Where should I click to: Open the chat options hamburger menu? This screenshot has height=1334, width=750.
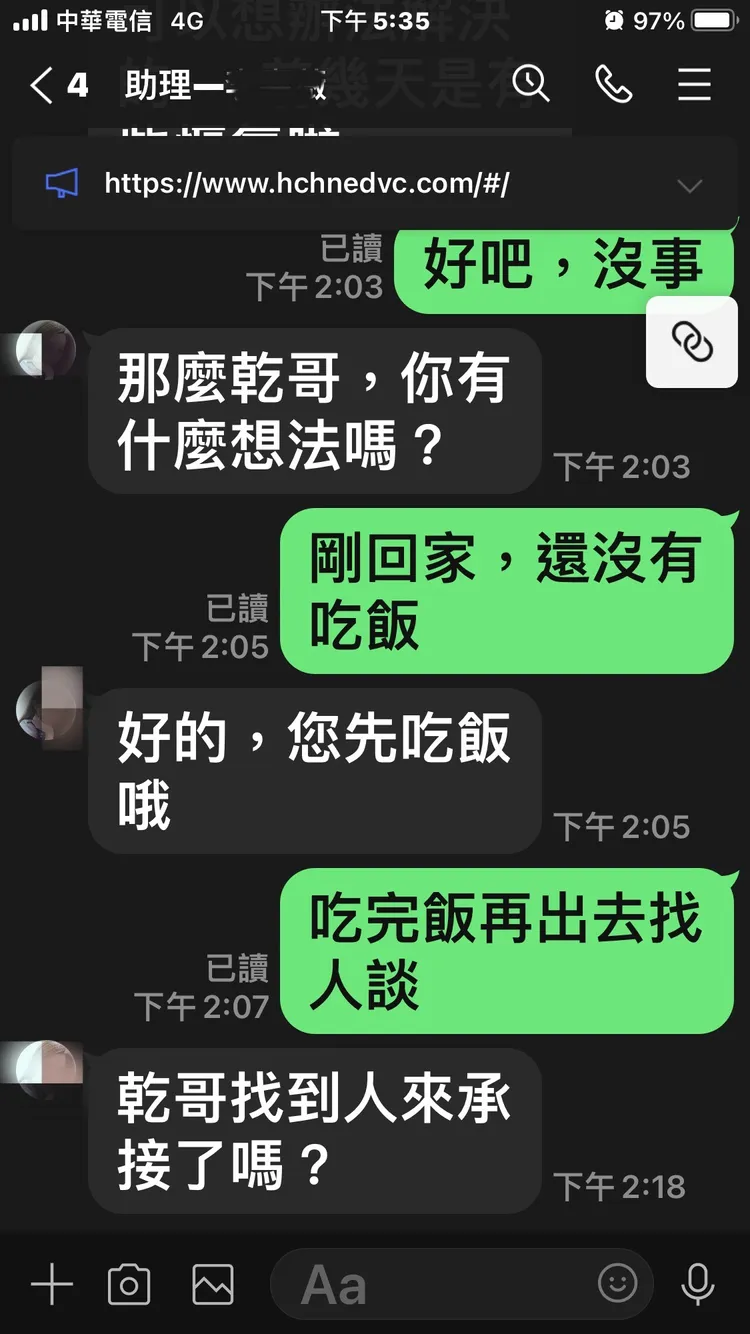(x=694, y=86)
